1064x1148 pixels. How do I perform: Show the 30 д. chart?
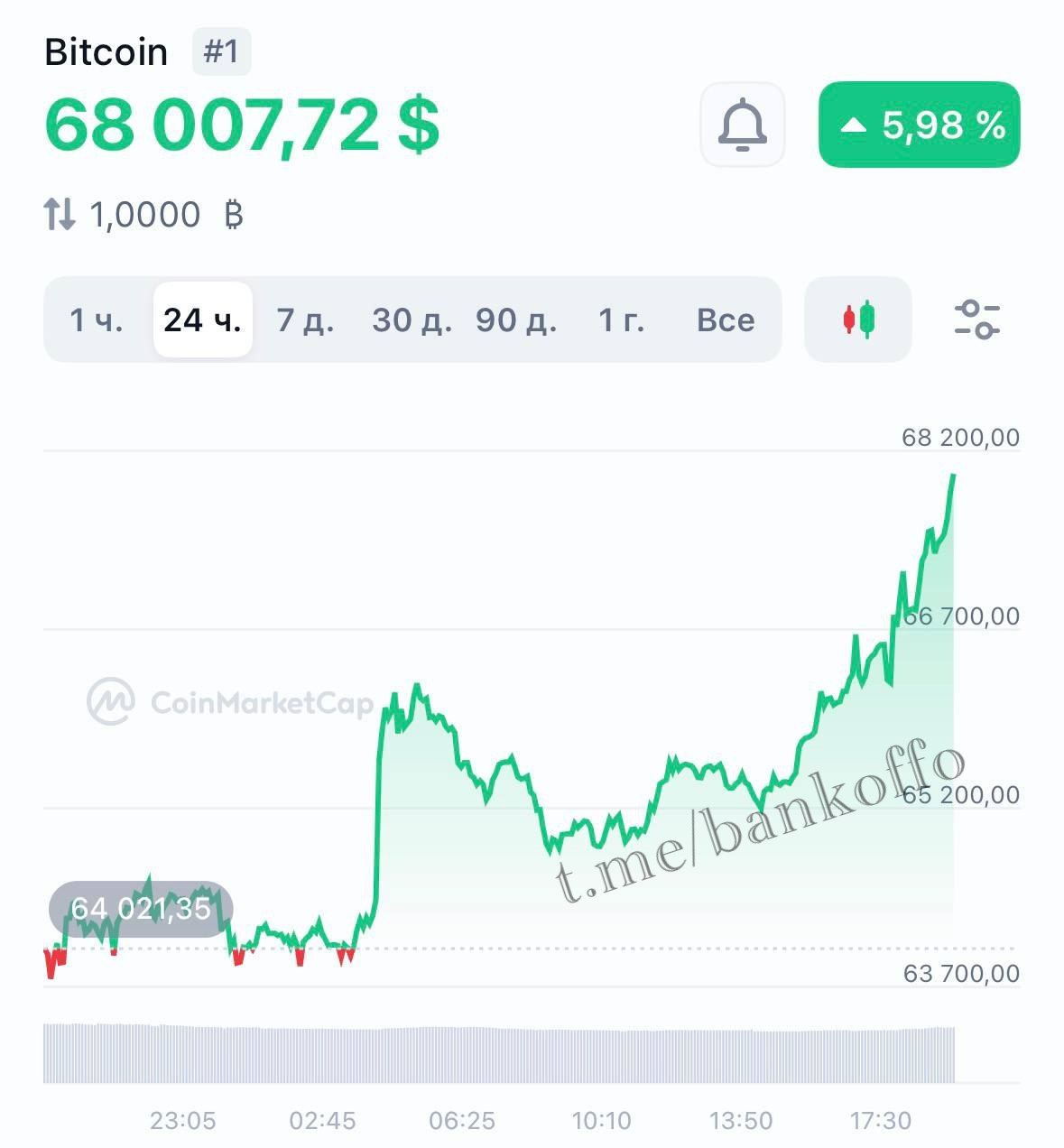click(412, 319)
